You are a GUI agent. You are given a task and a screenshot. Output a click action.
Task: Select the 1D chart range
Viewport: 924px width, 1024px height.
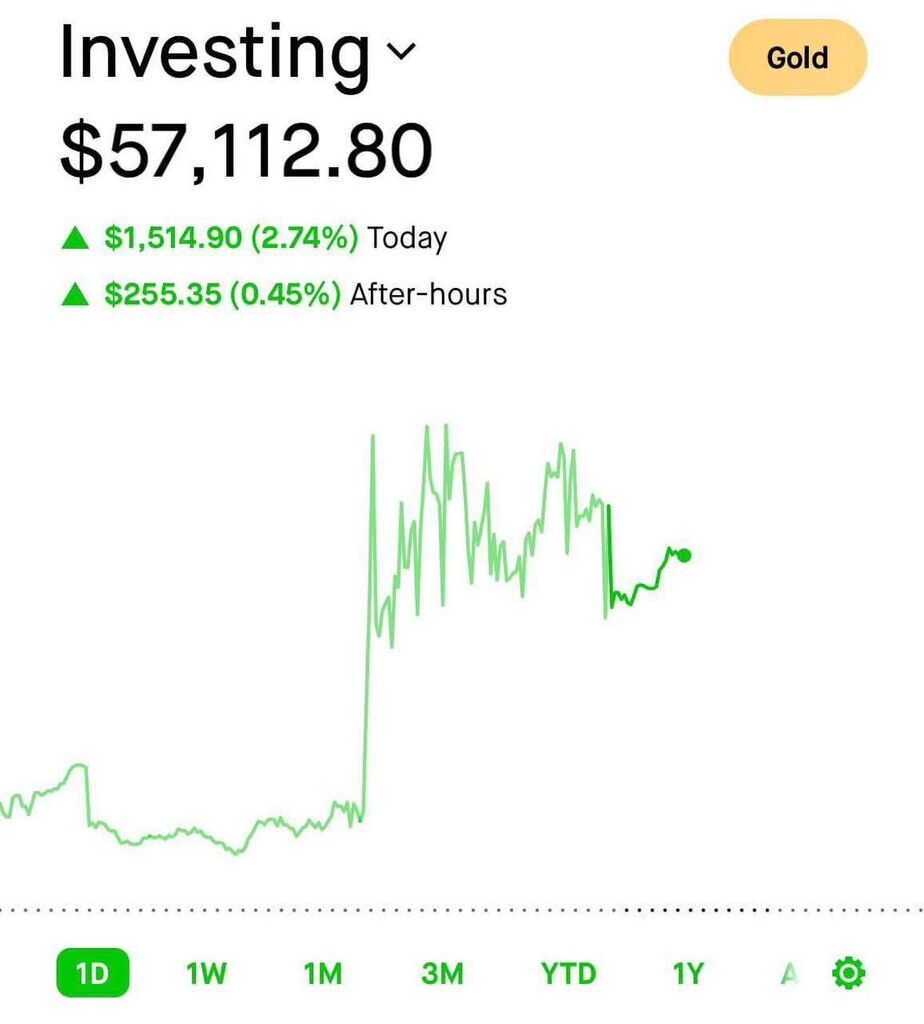[92, 972]
